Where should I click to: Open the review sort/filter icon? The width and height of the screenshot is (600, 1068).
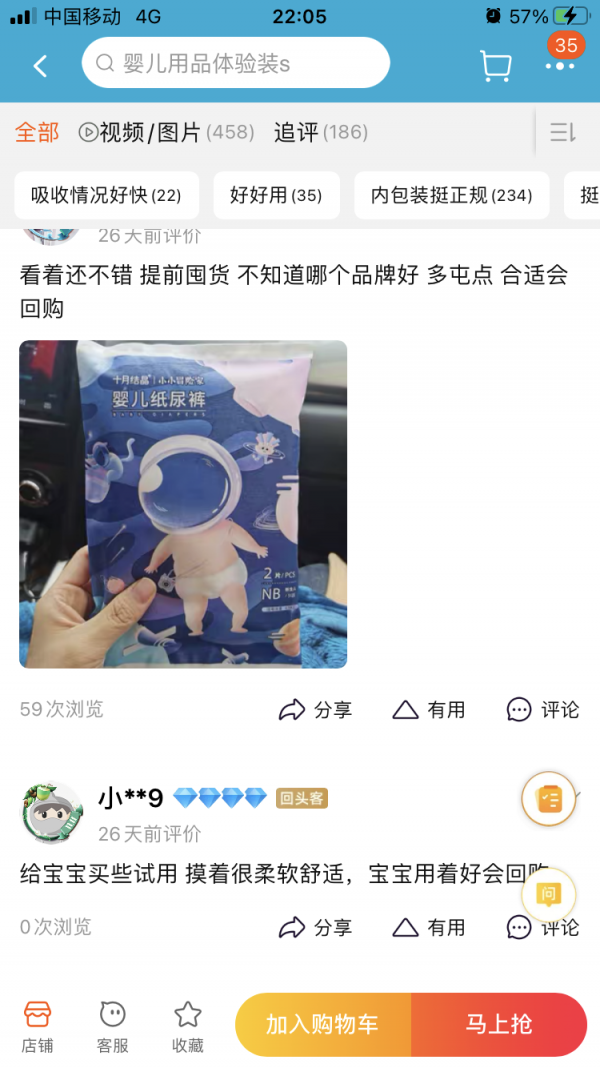pyautogui.click(x=563, y=132)
